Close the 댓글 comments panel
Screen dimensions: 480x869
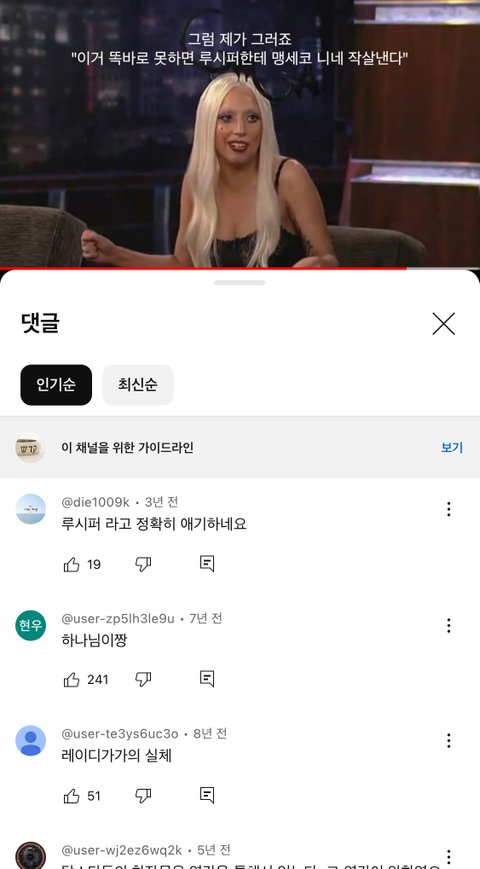[x=443, y=324]
